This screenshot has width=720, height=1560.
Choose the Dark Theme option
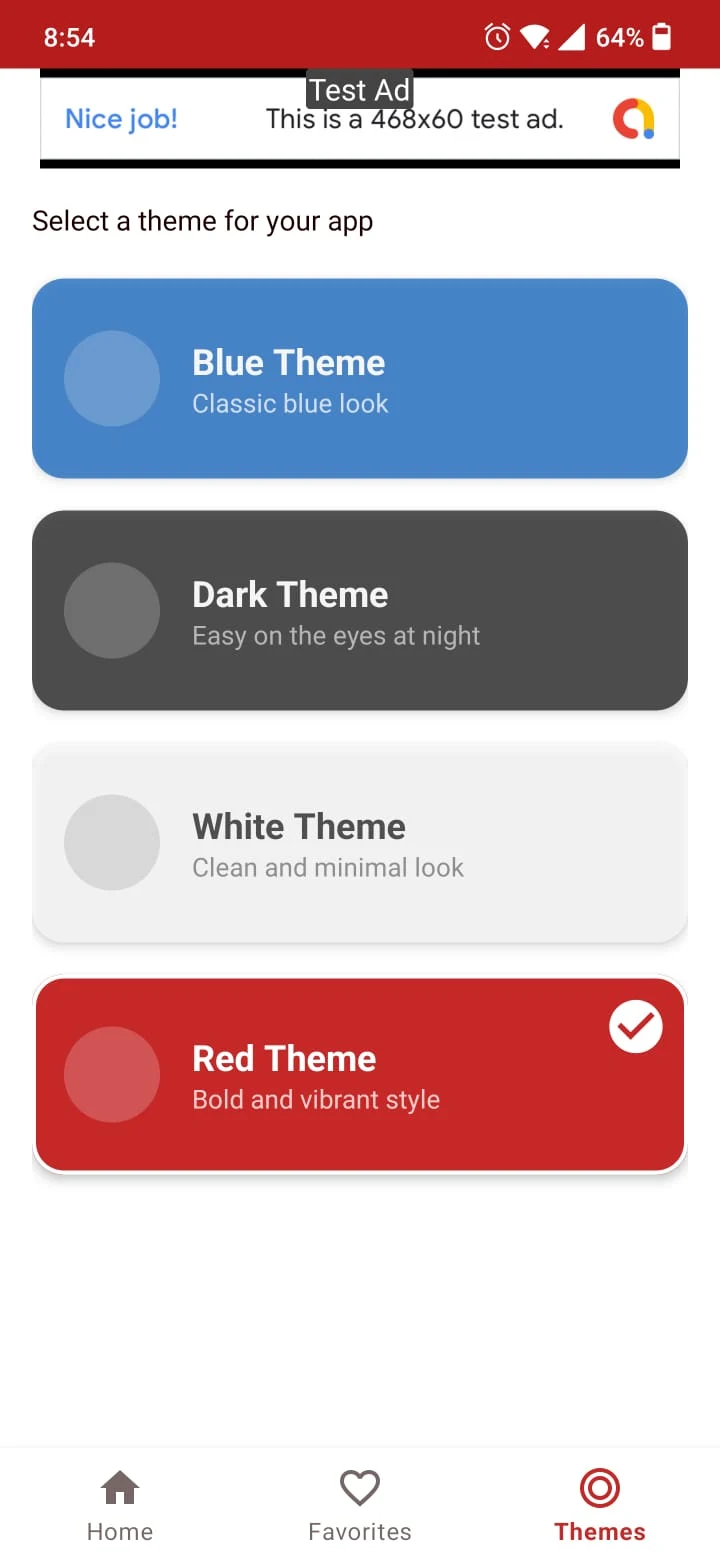(360, 610)
